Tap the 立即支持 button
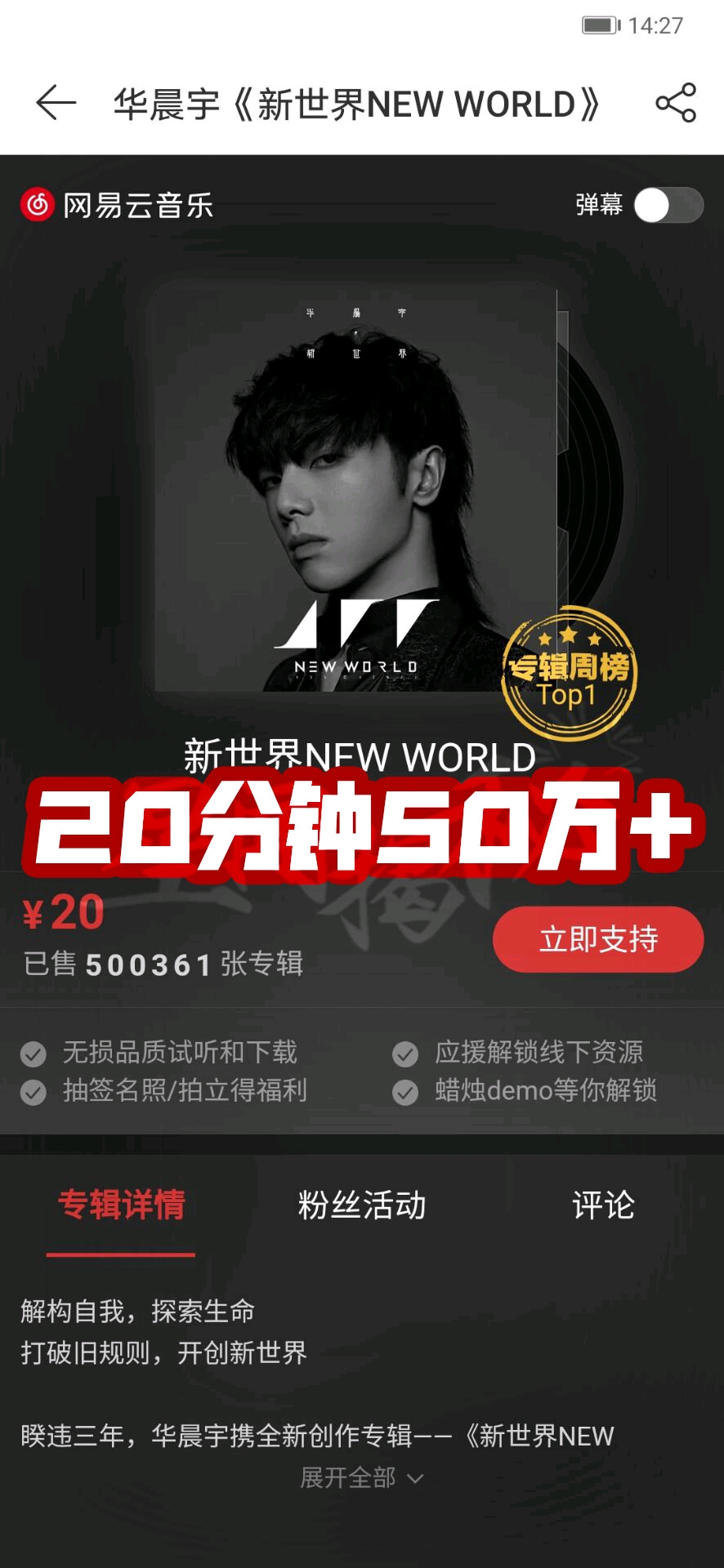Image resolution: width=724 pixels, height=1568 pixels. [598, 939]
